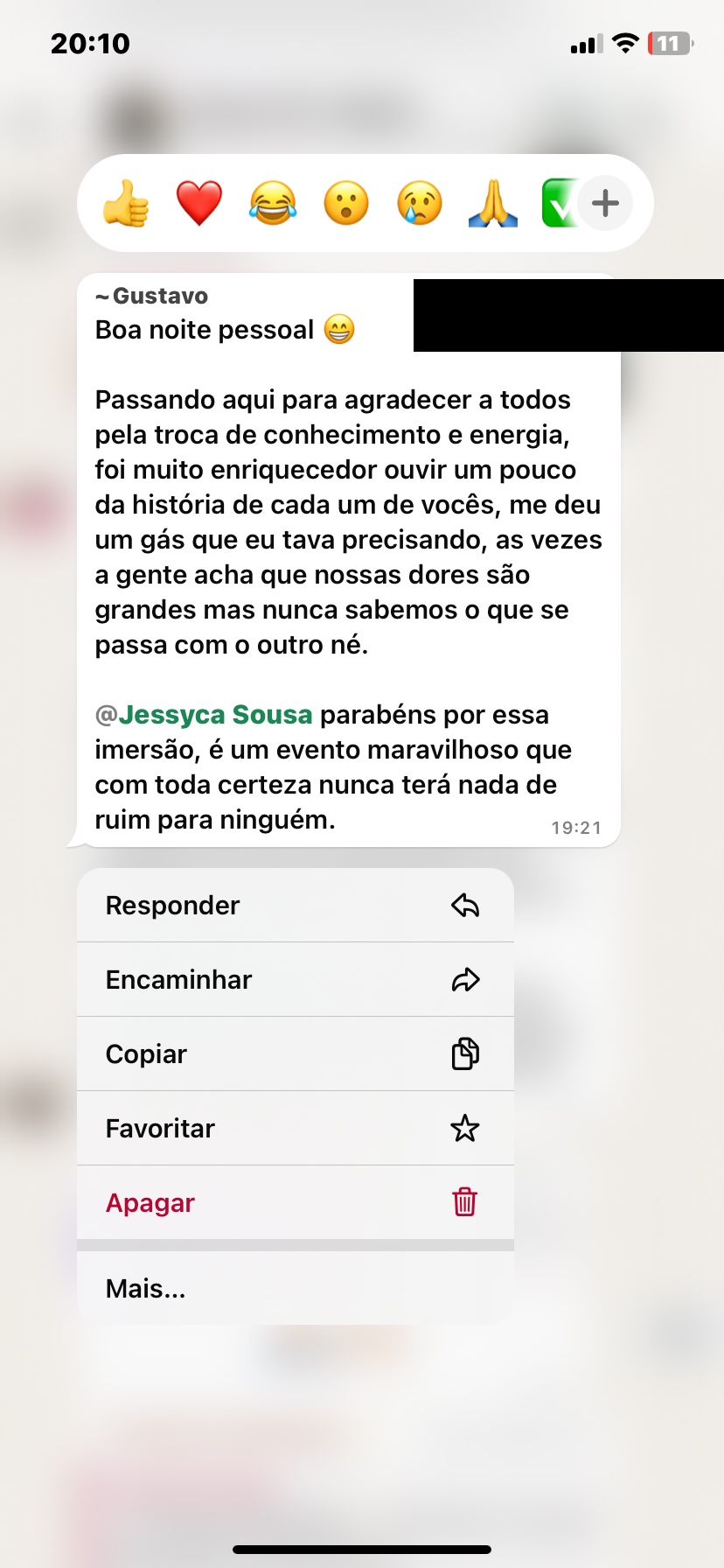Select Responder to reply to the message
The image size is (724, 1568).
pyautogui.click(x=295, y=906)
